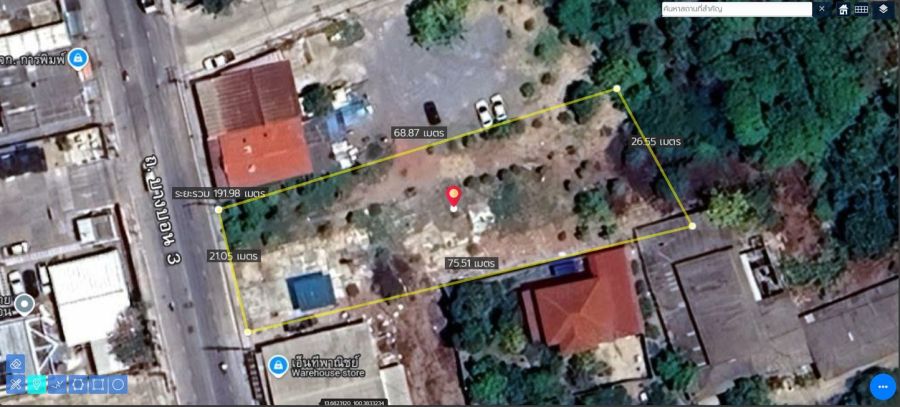Screen dimensions: 900x407
Task: Choose the polyline drawing tool
Action: [57, 384]
